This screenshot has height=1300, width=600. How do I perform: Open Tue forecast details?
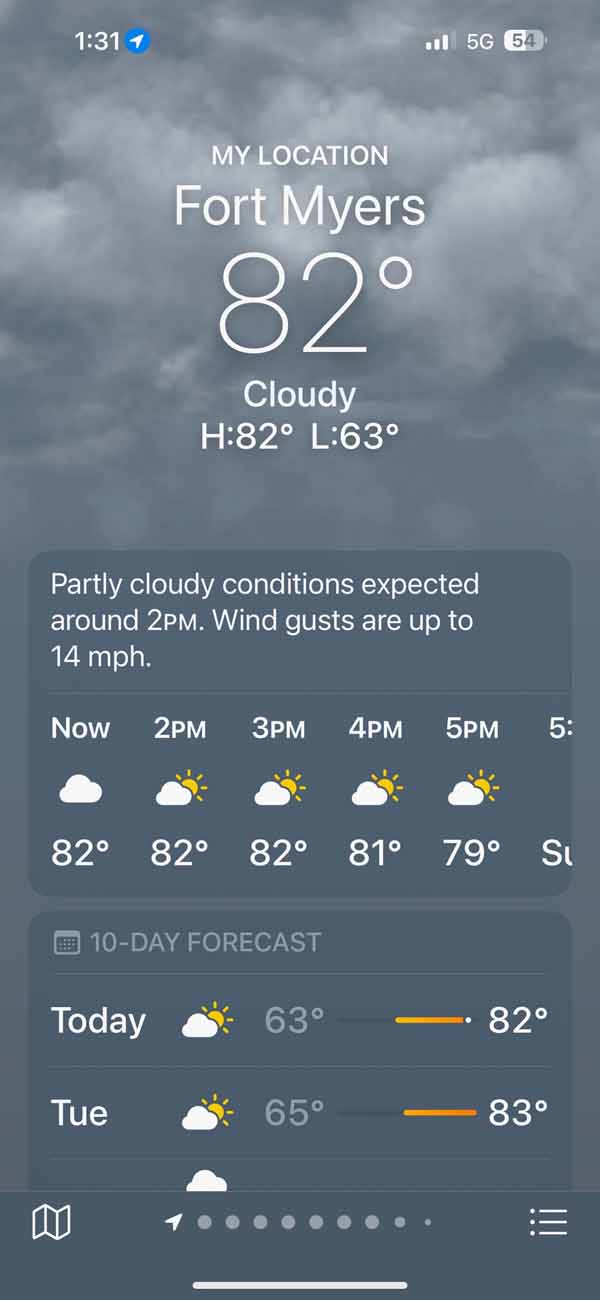coord(300,1112)
